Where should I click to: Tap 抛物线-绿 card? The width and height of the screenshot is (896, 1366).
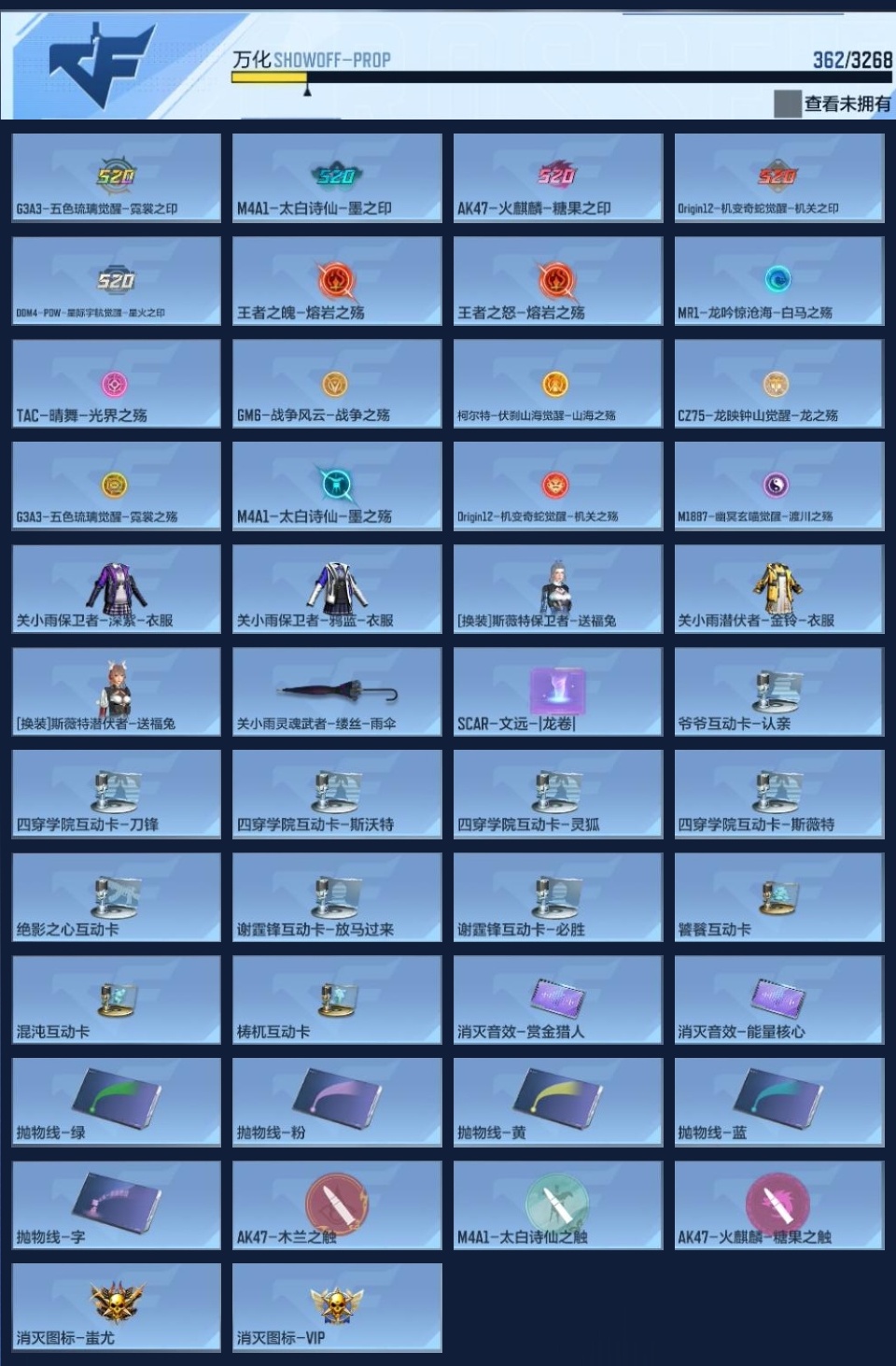tap(117, 1103)
